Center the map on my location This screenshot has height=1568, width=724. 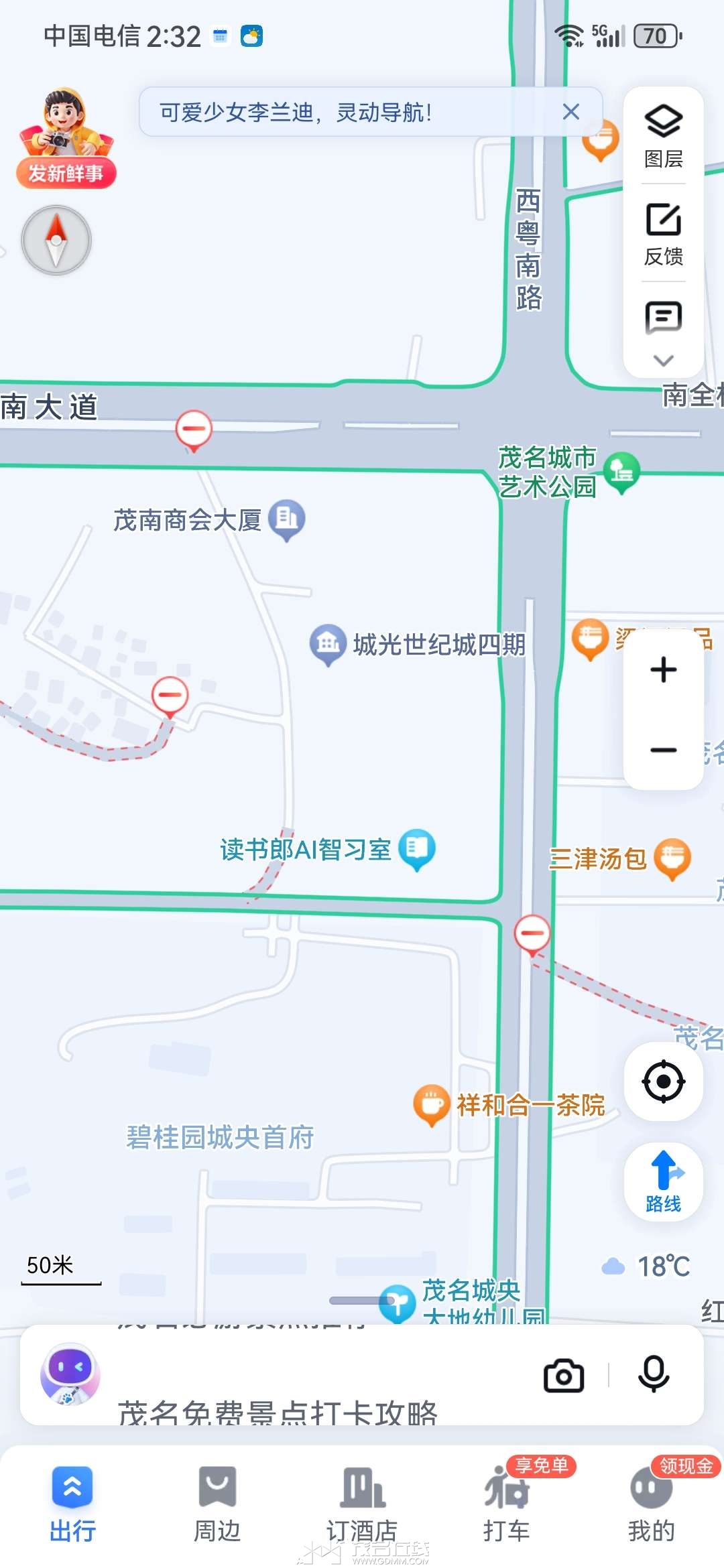point(663,1081)
